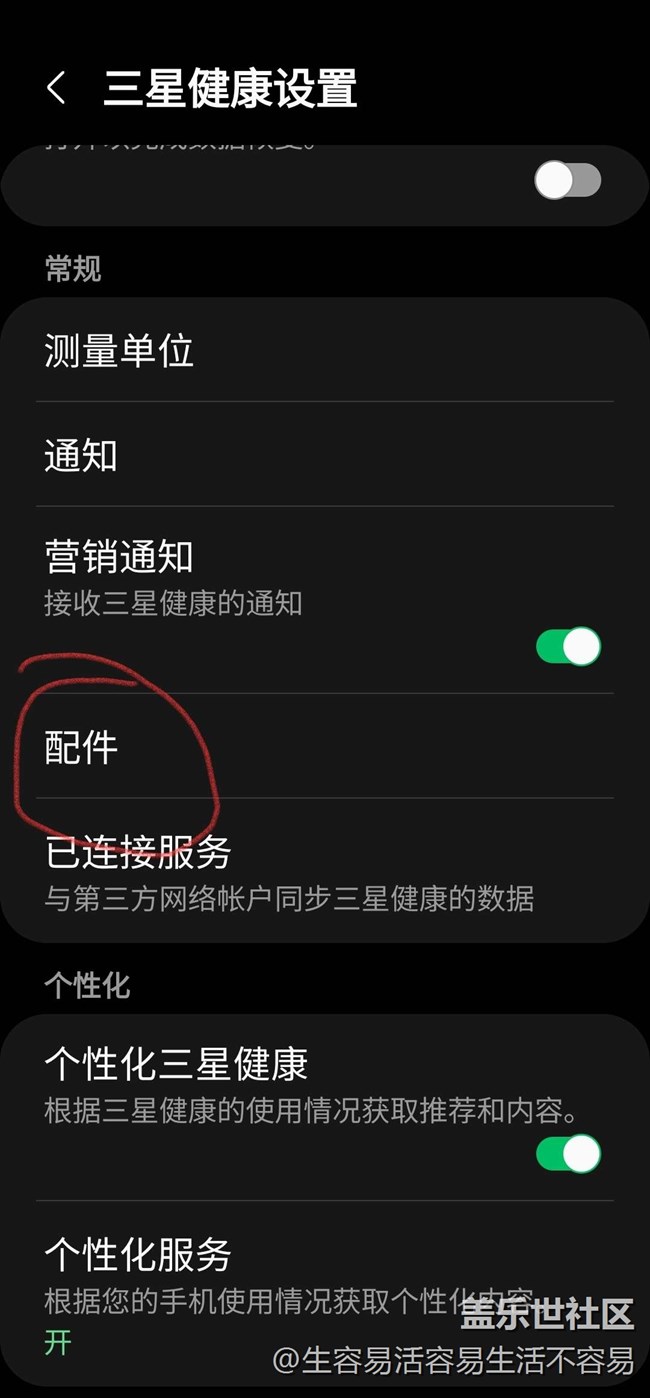Disable 个性化三星健康 switch
Viewport: 650px width, 1398px height.
pos(568,1154)
